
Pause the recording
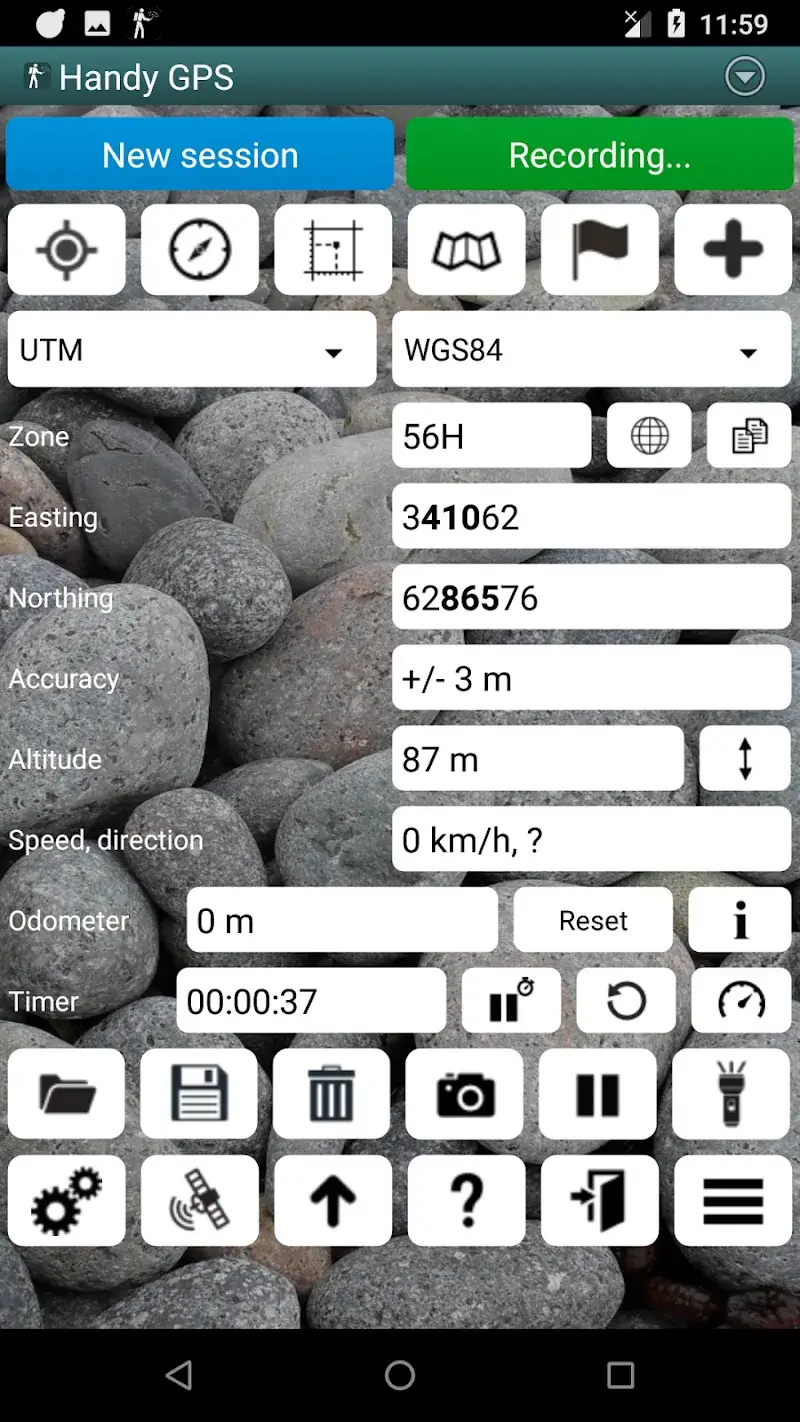pos(598,1094)
